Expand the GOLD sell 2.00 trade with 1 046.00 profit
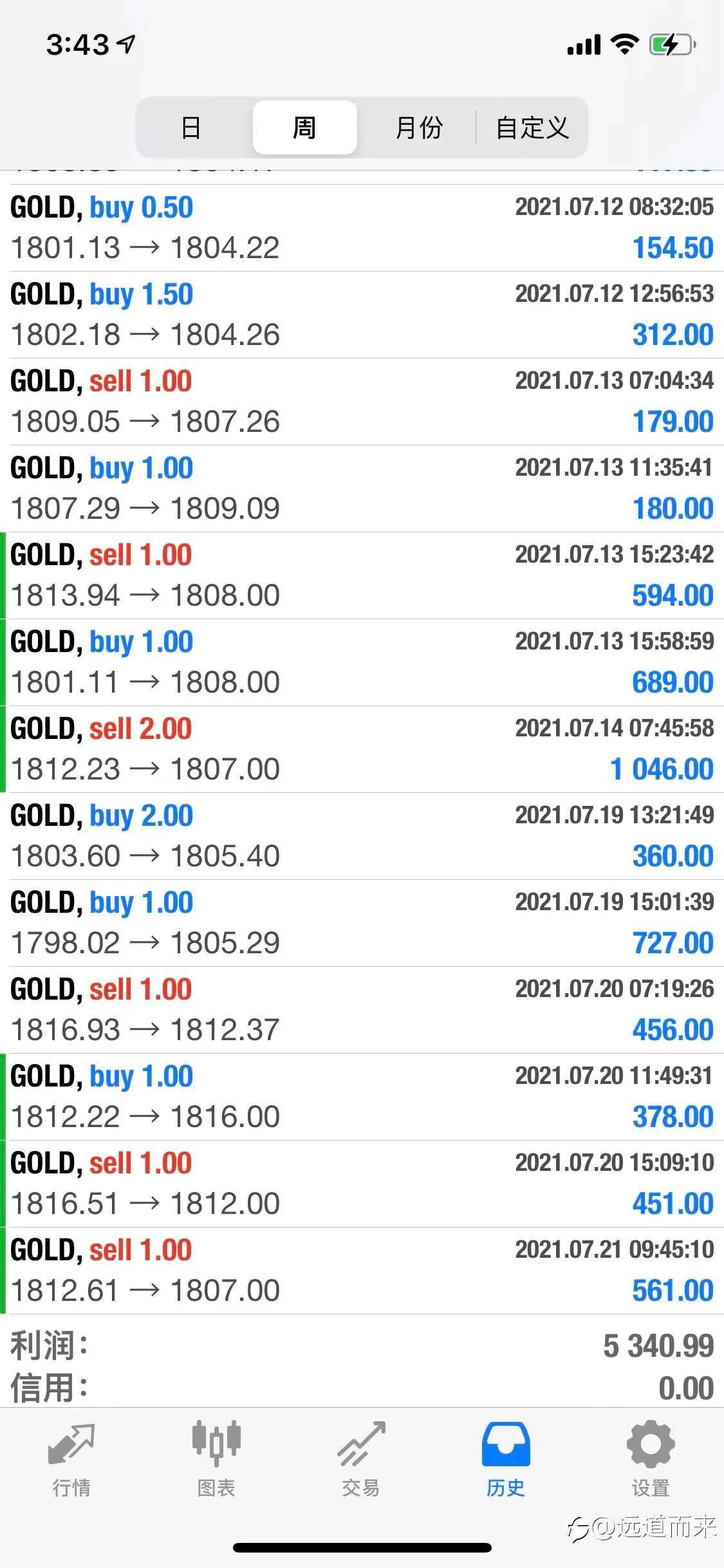 (362, 749)
